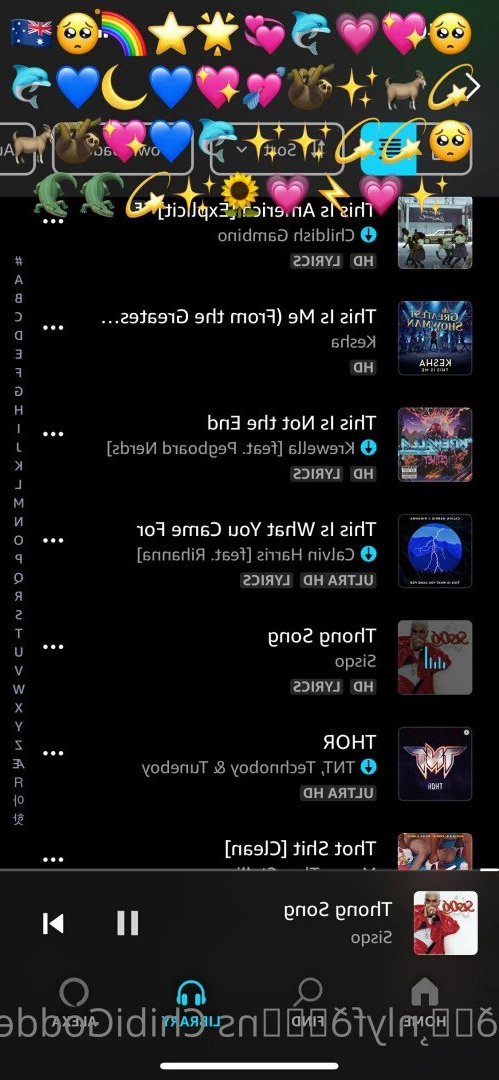Switch to the Home tab

(425, 1001)
